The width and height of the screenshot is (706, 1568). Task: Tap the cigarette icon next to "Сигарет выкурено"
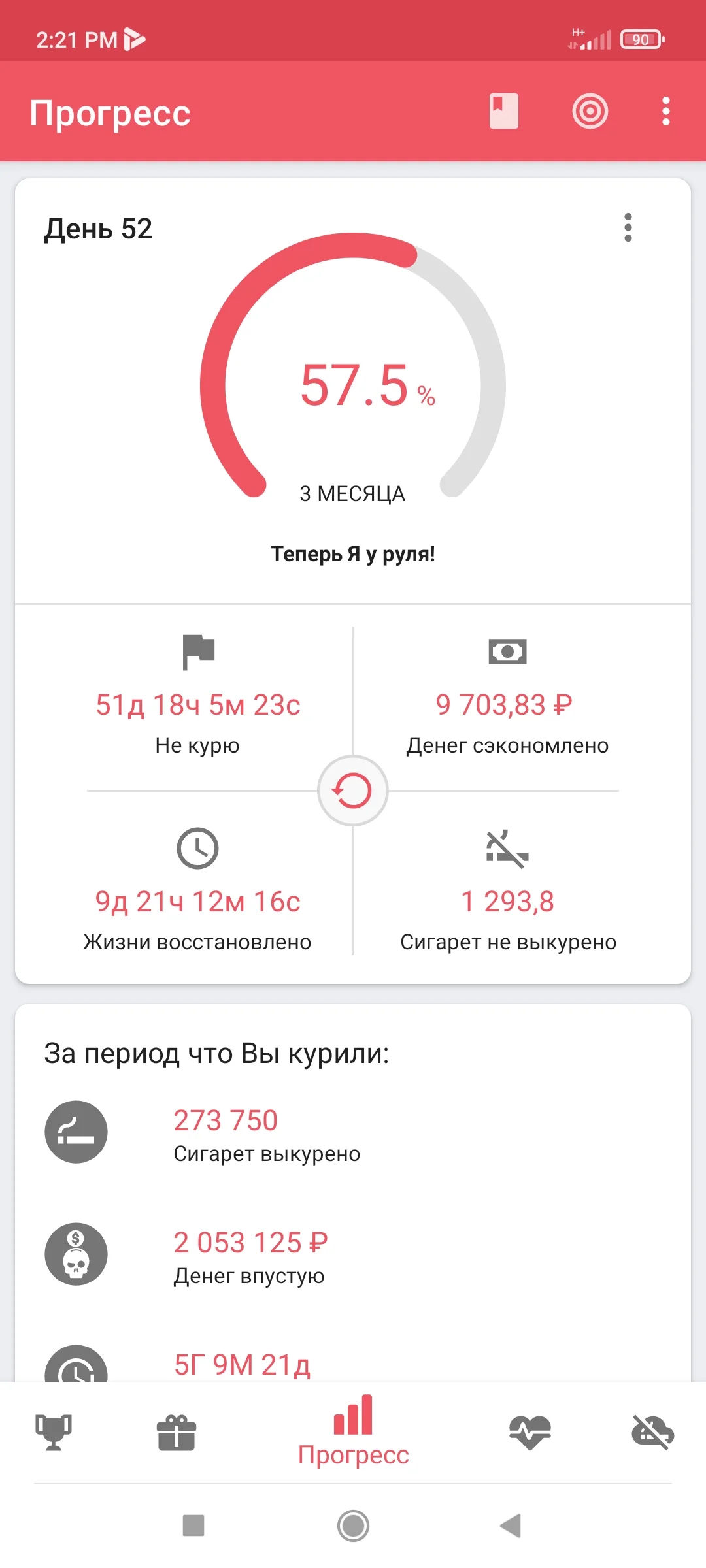75,1132
